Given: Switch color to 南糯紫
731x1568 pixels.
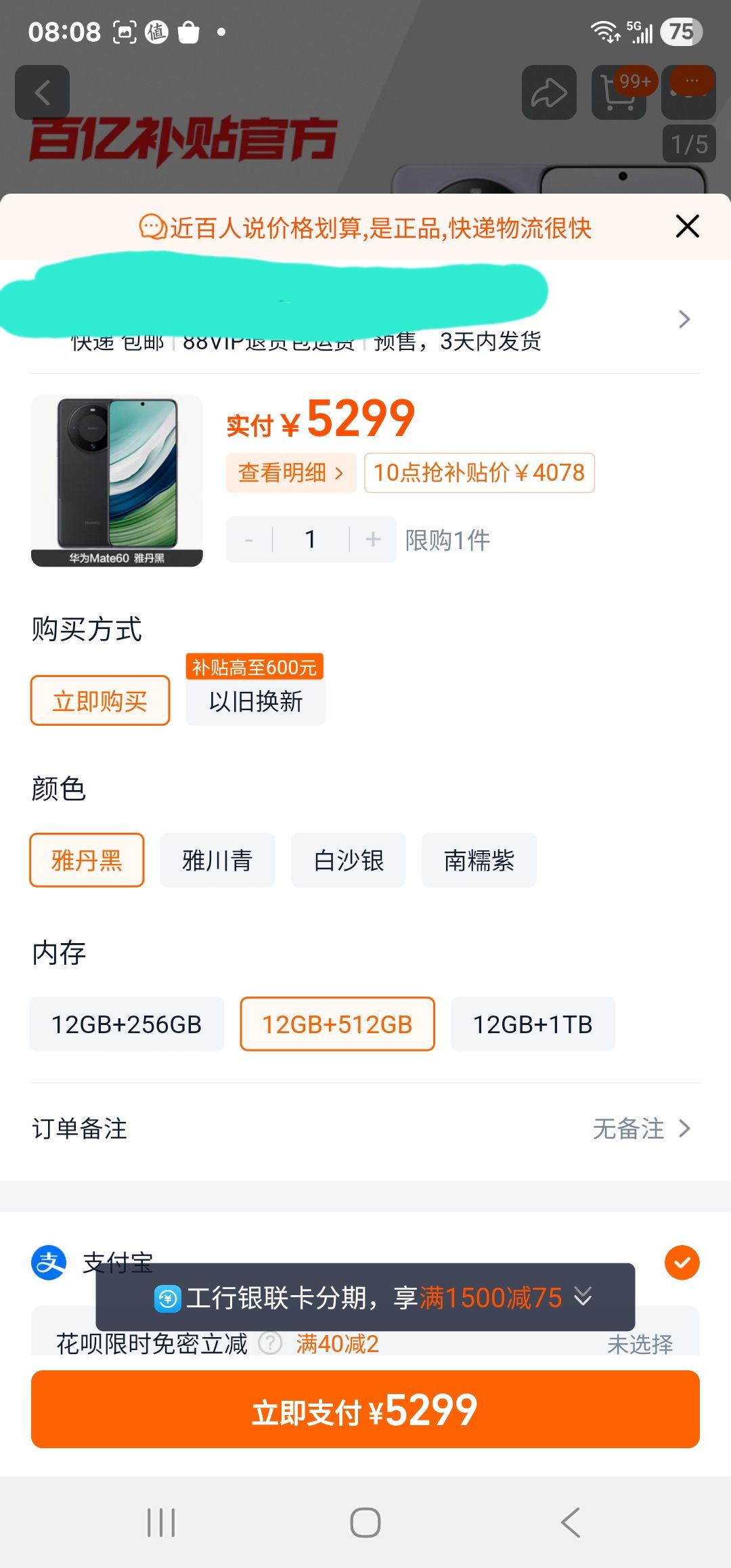Looking at the screenshot, I should click(479, 861).
